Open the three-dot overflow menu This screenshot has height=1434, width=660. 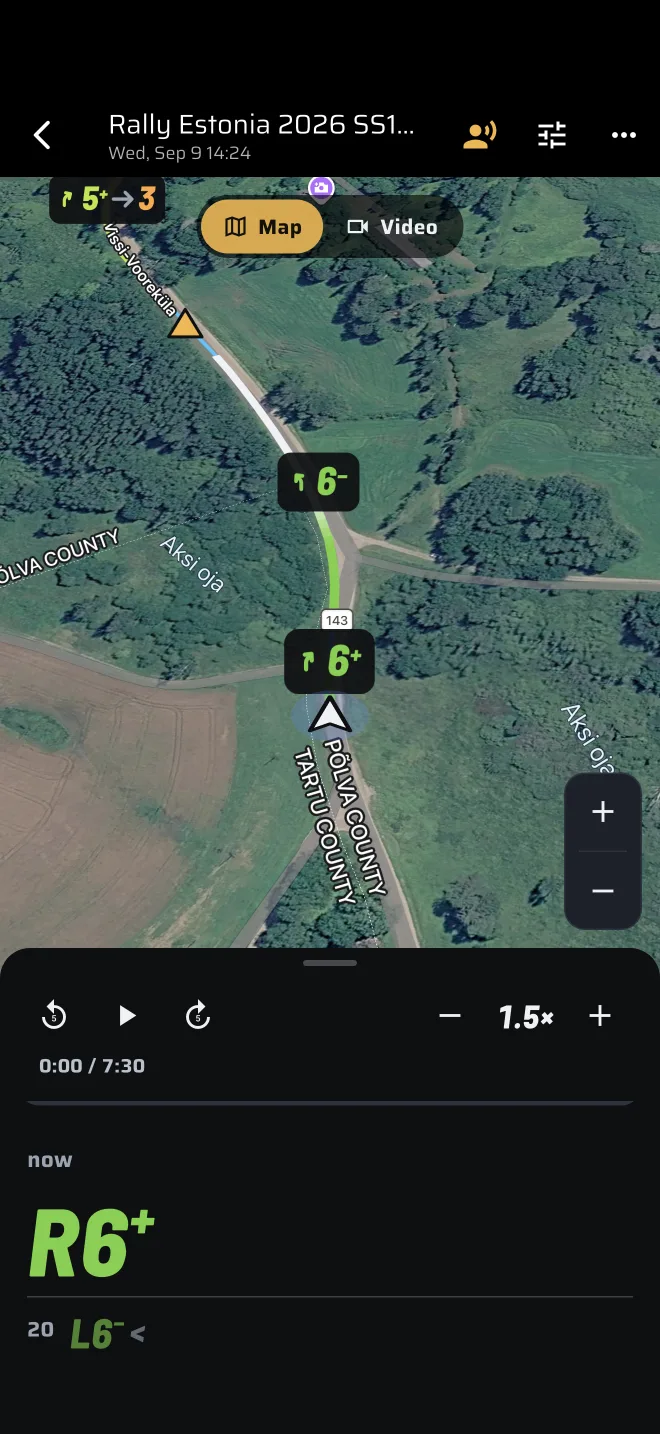coord(624,135)
